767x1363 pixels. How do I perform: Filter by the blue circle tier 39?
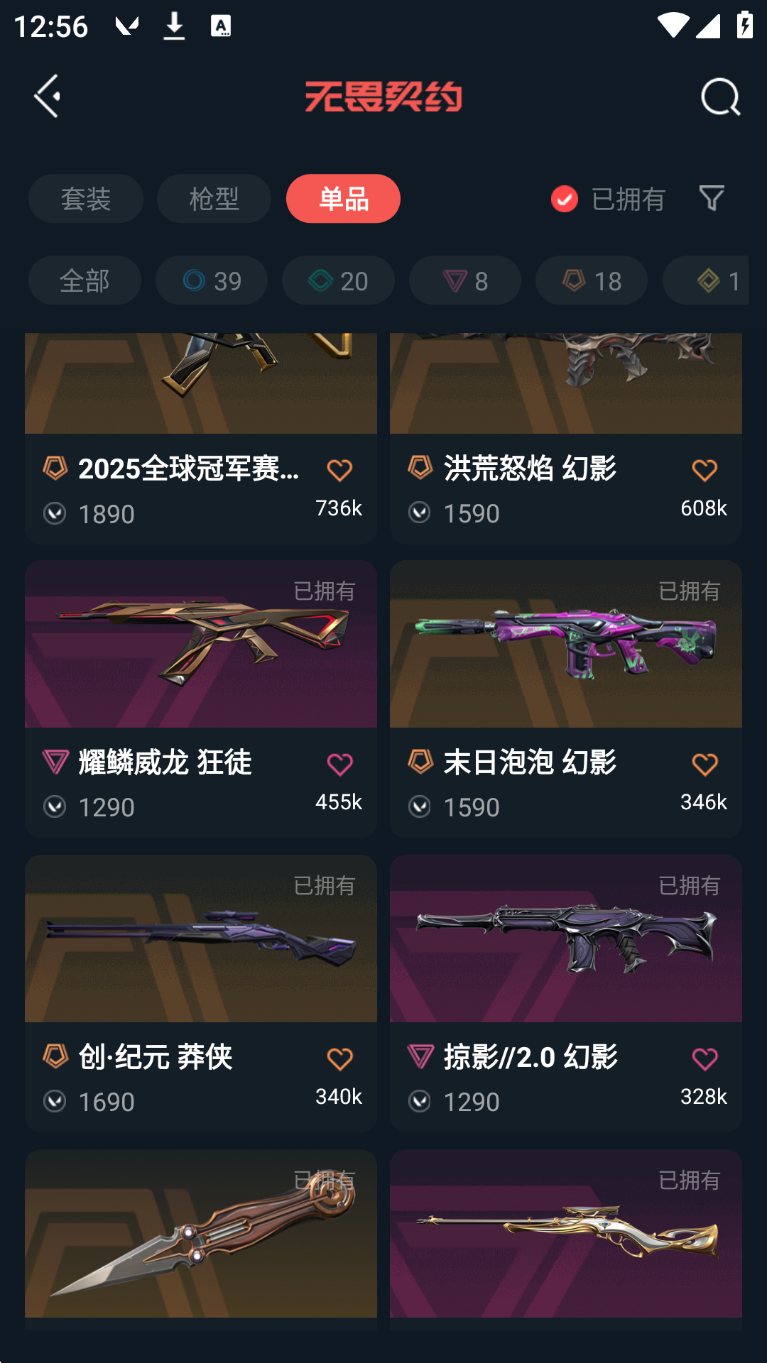click(212, 281)
